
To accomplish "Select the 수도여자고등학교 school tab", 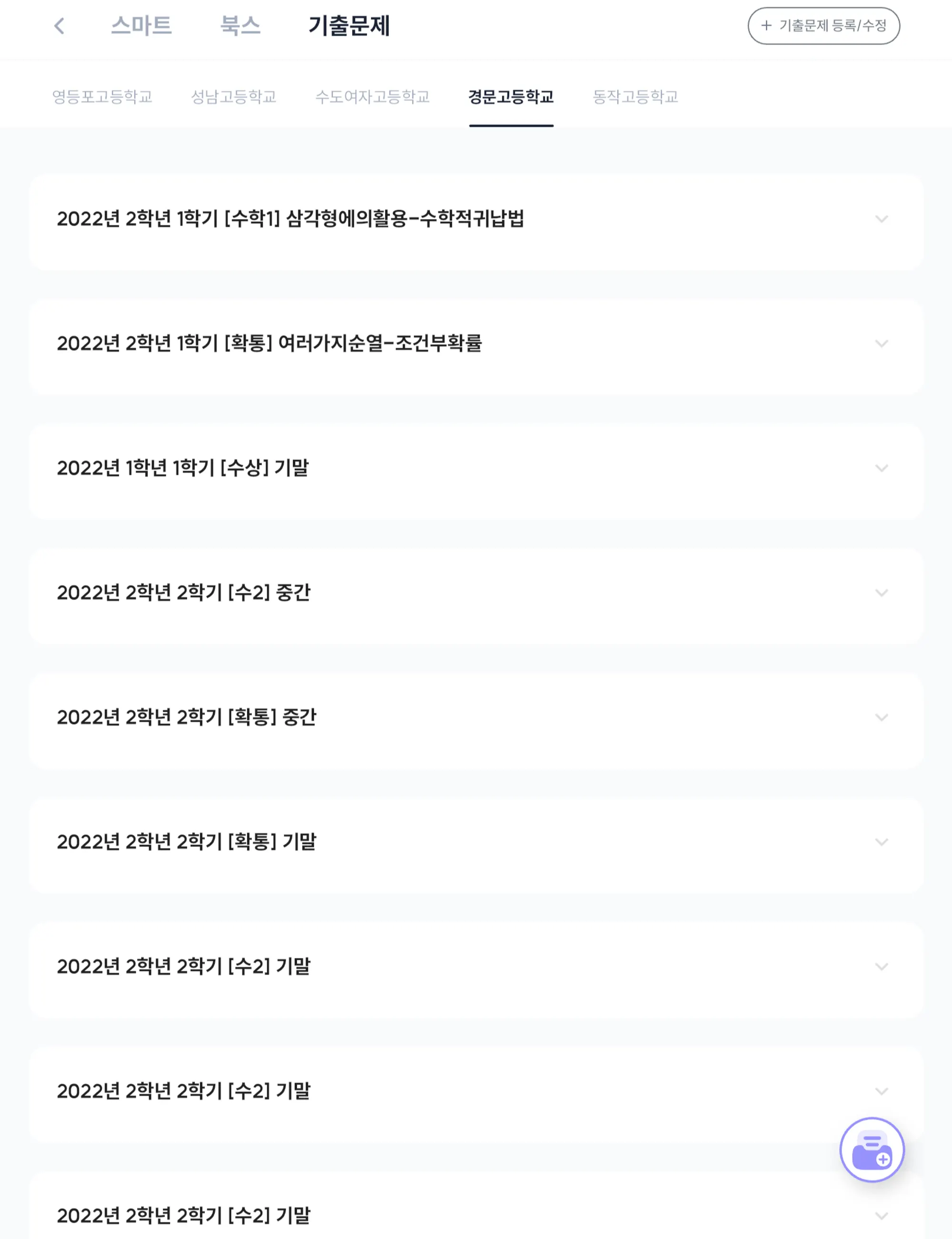I will pos(372,97).
